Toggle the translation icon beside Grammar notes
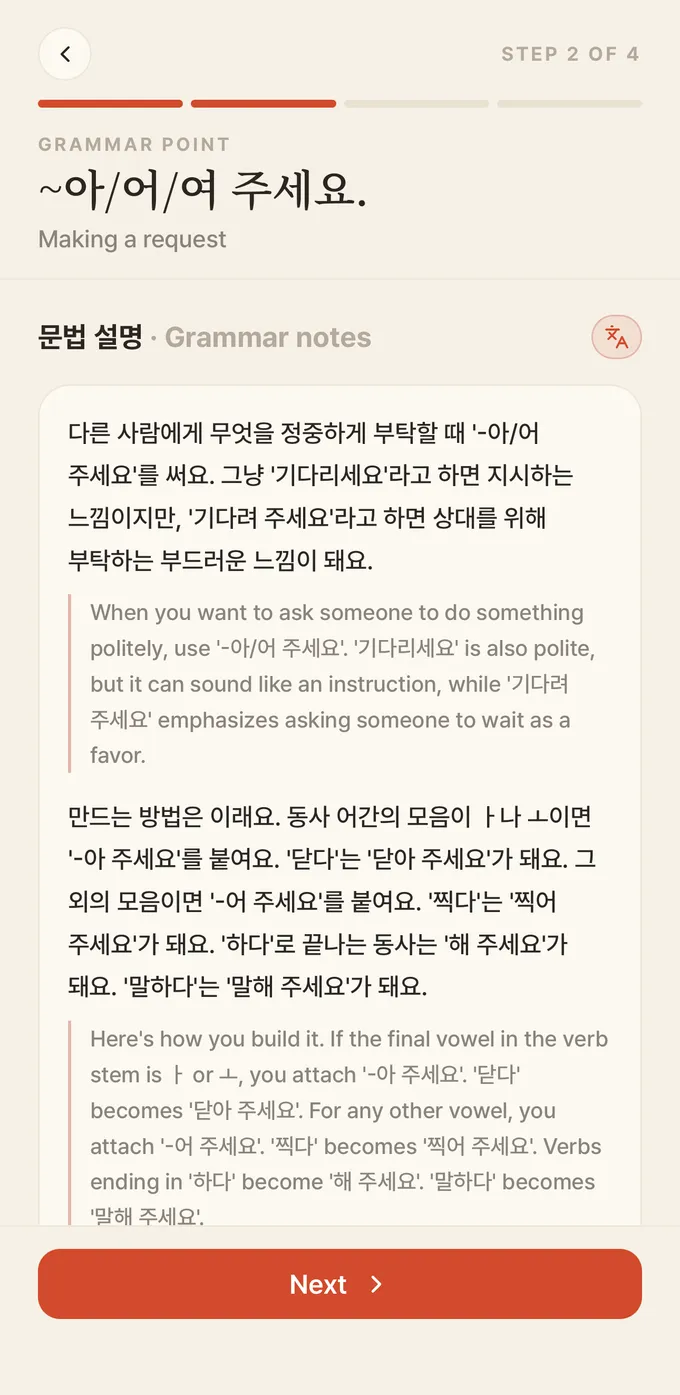 (616, 338)
